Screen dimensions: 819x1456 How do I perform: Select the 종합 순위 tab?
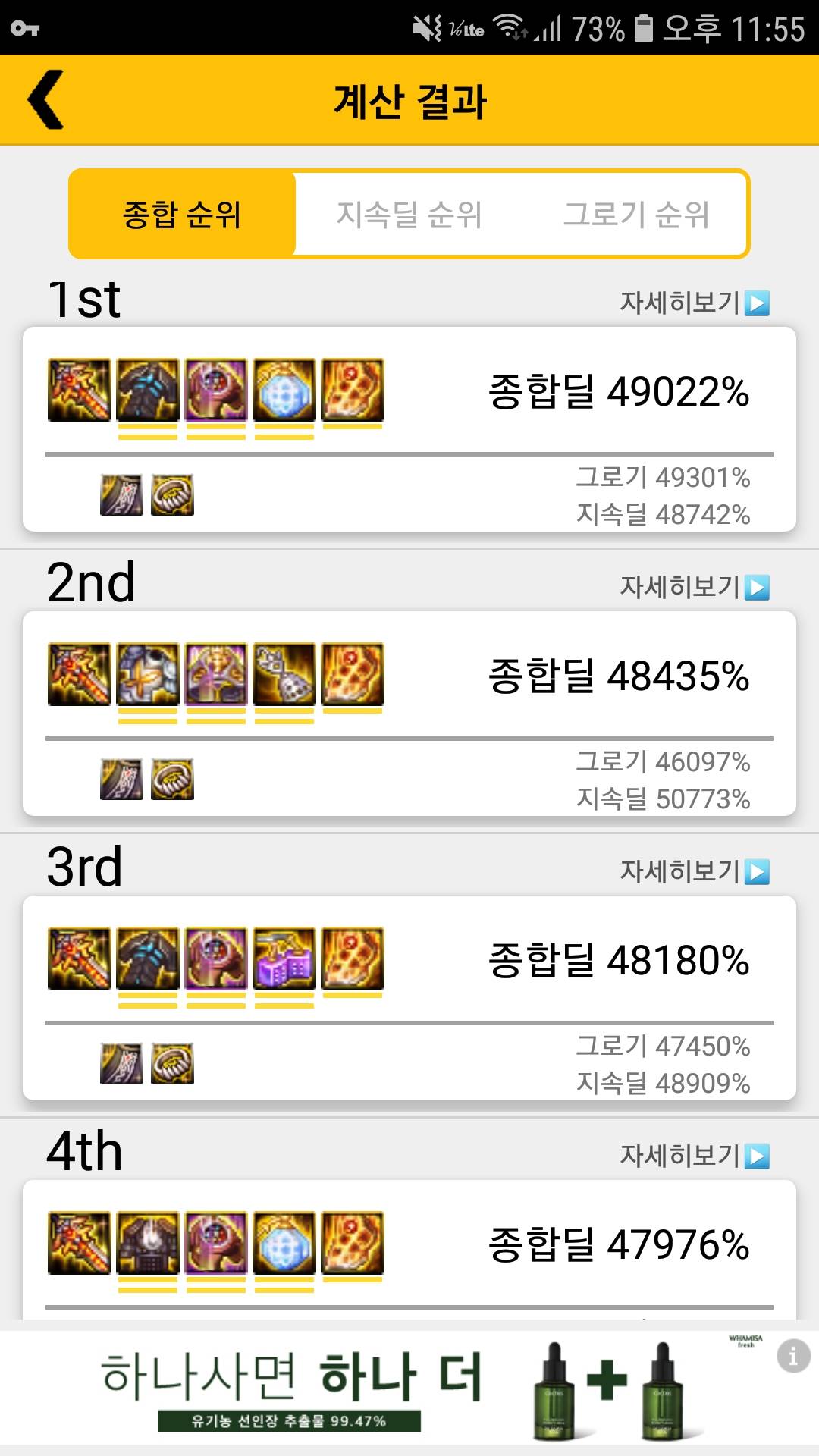182,215
